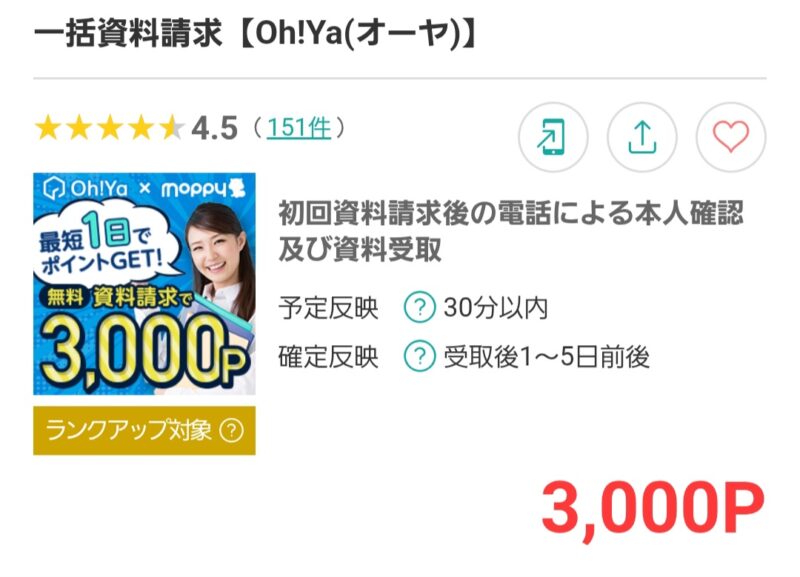Open the Oh!Ya 3,000P banner image
This screenshot has width=800, height=577.
pos(144,284)
